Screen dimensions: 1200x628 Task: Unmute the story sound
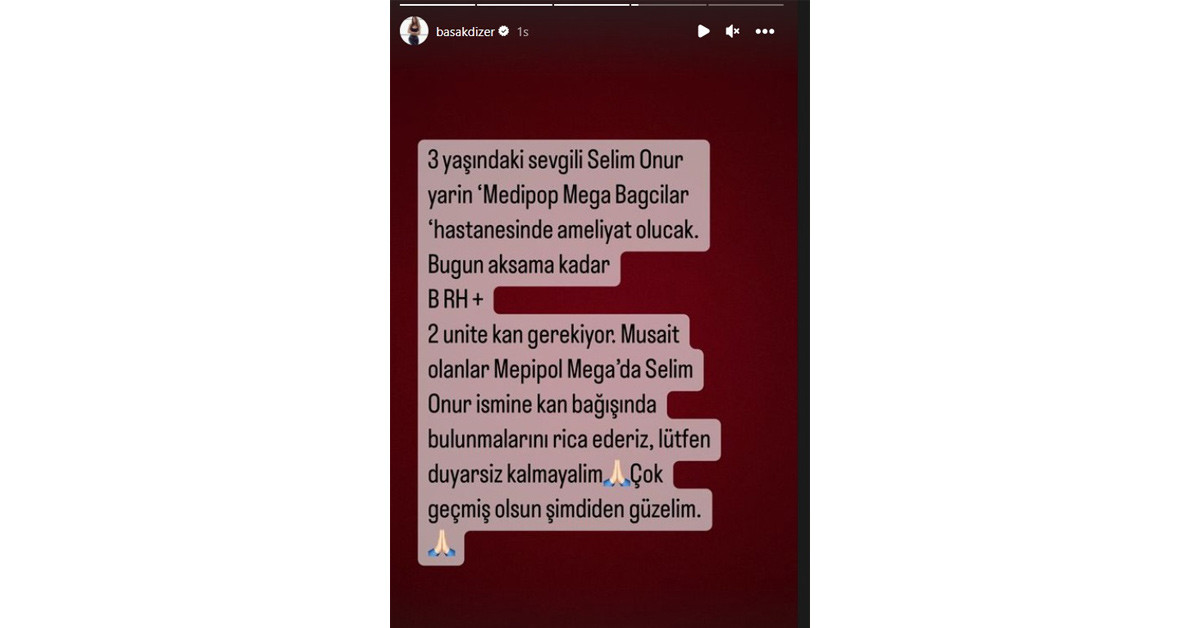[732, 31]
